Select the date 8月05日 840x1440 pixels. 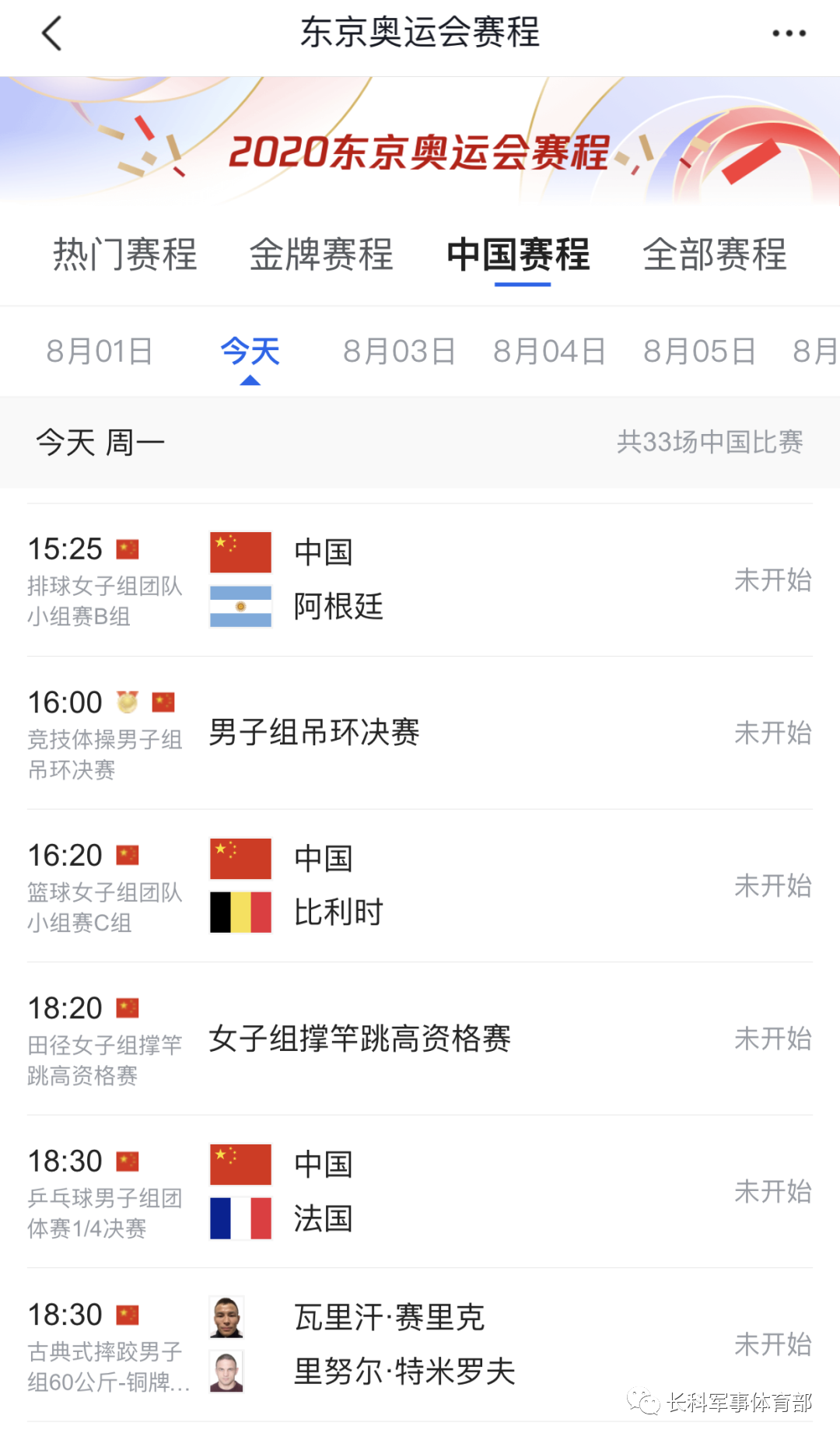[x=699, y=352]
